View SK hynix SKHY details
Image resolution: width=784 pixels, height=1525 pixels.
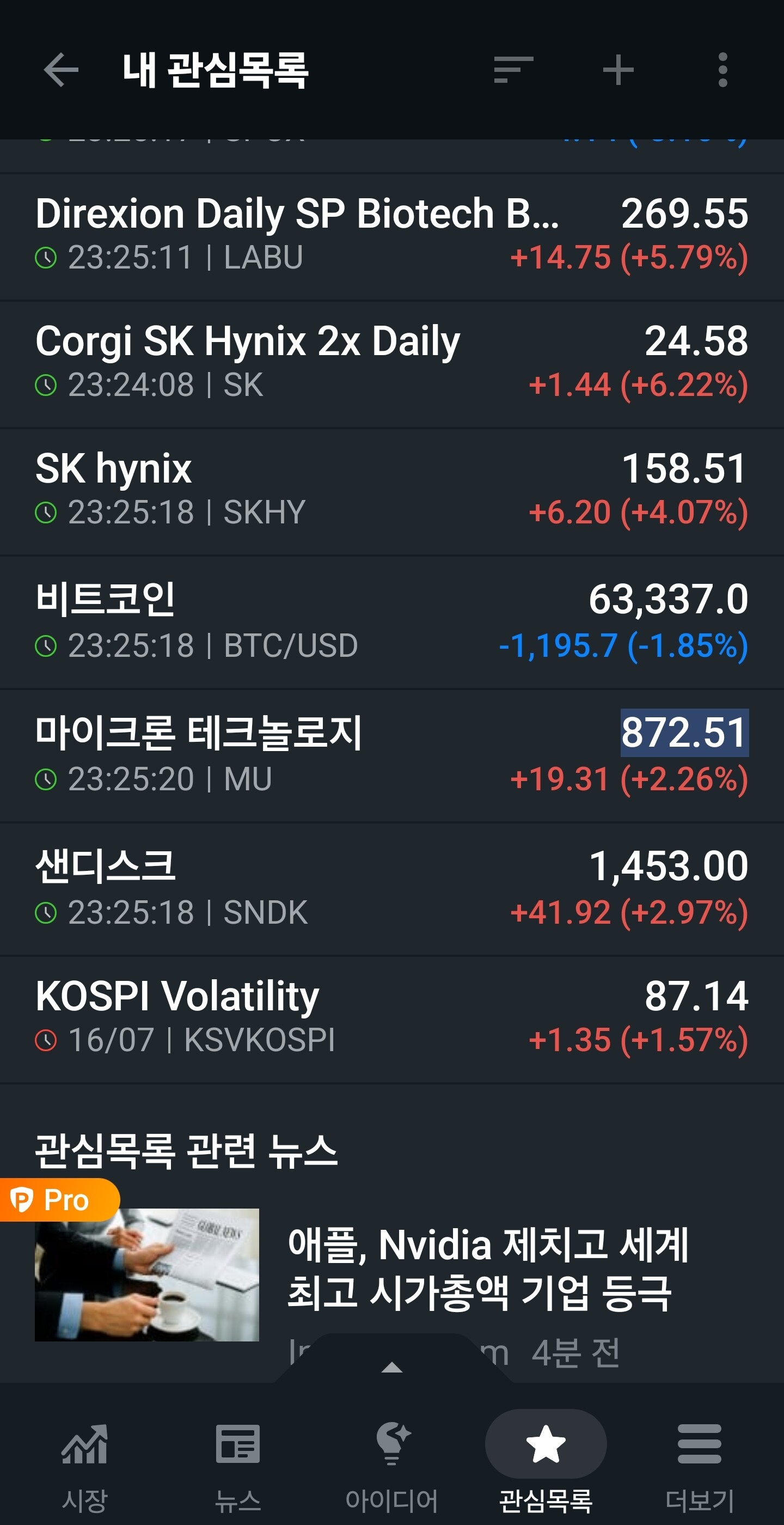click(391, 491)
